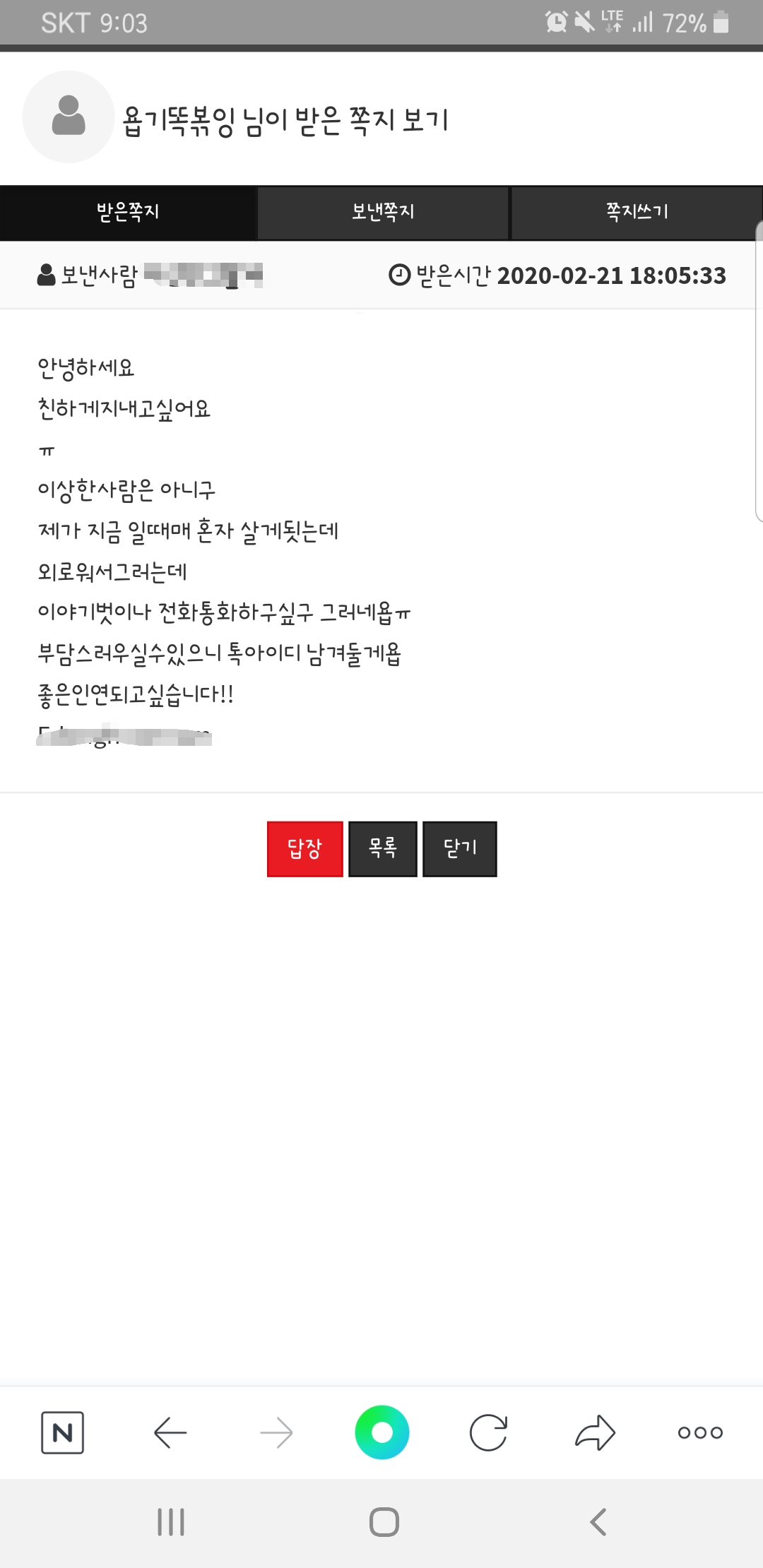The image size is (763, 1568).
Task: Reload the page with refresh icon
Action: click(488, 1433)
